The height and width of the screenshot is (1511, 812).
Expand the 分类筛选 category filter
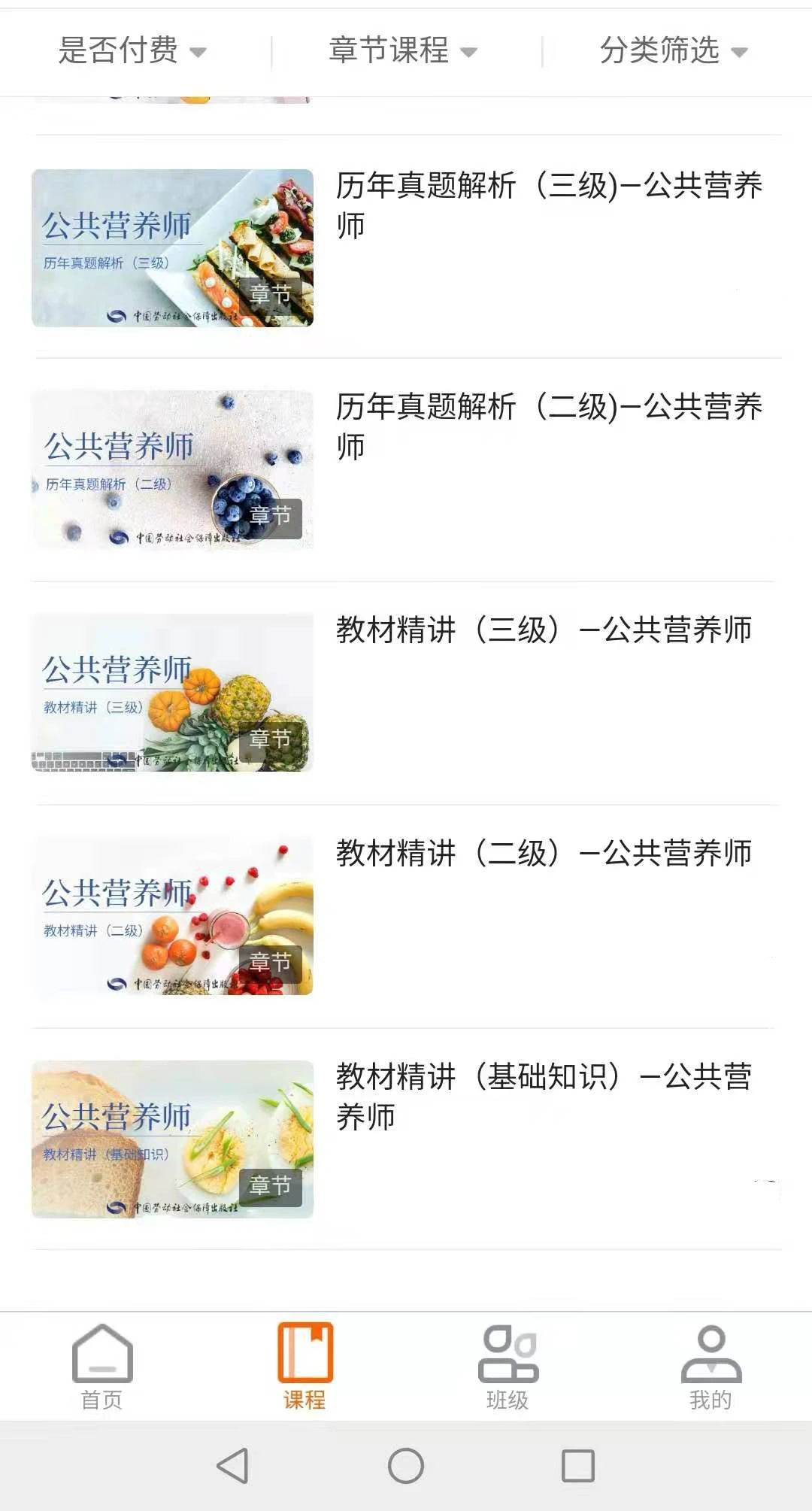click(x=674, y=51)
